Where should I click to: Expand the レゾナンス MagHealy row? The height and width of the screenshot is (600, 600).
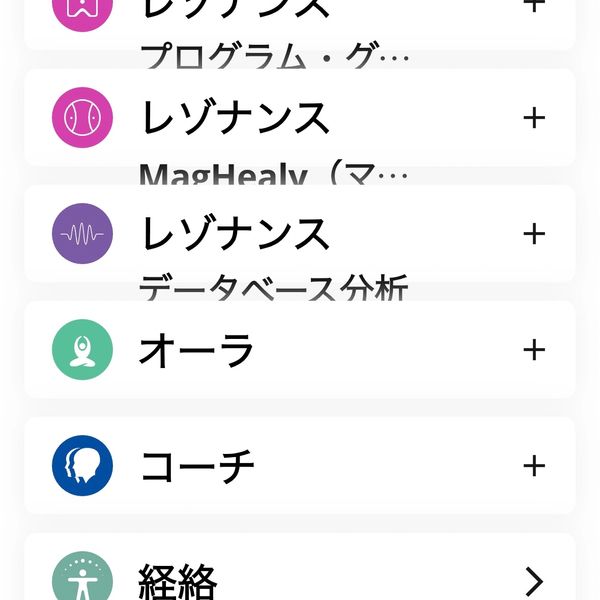click(x=534, y=118)
